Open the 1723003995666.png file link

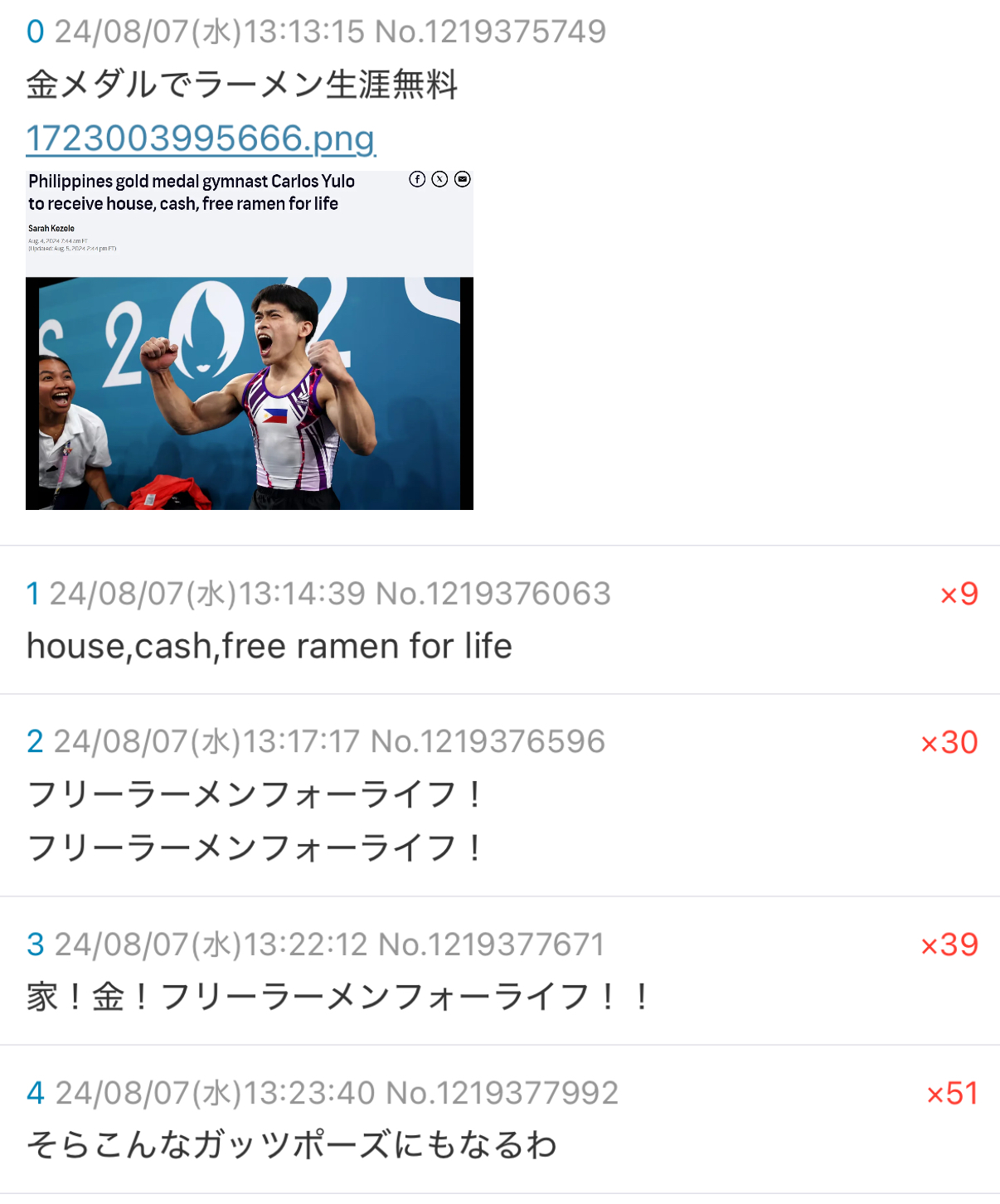[201, 138]
